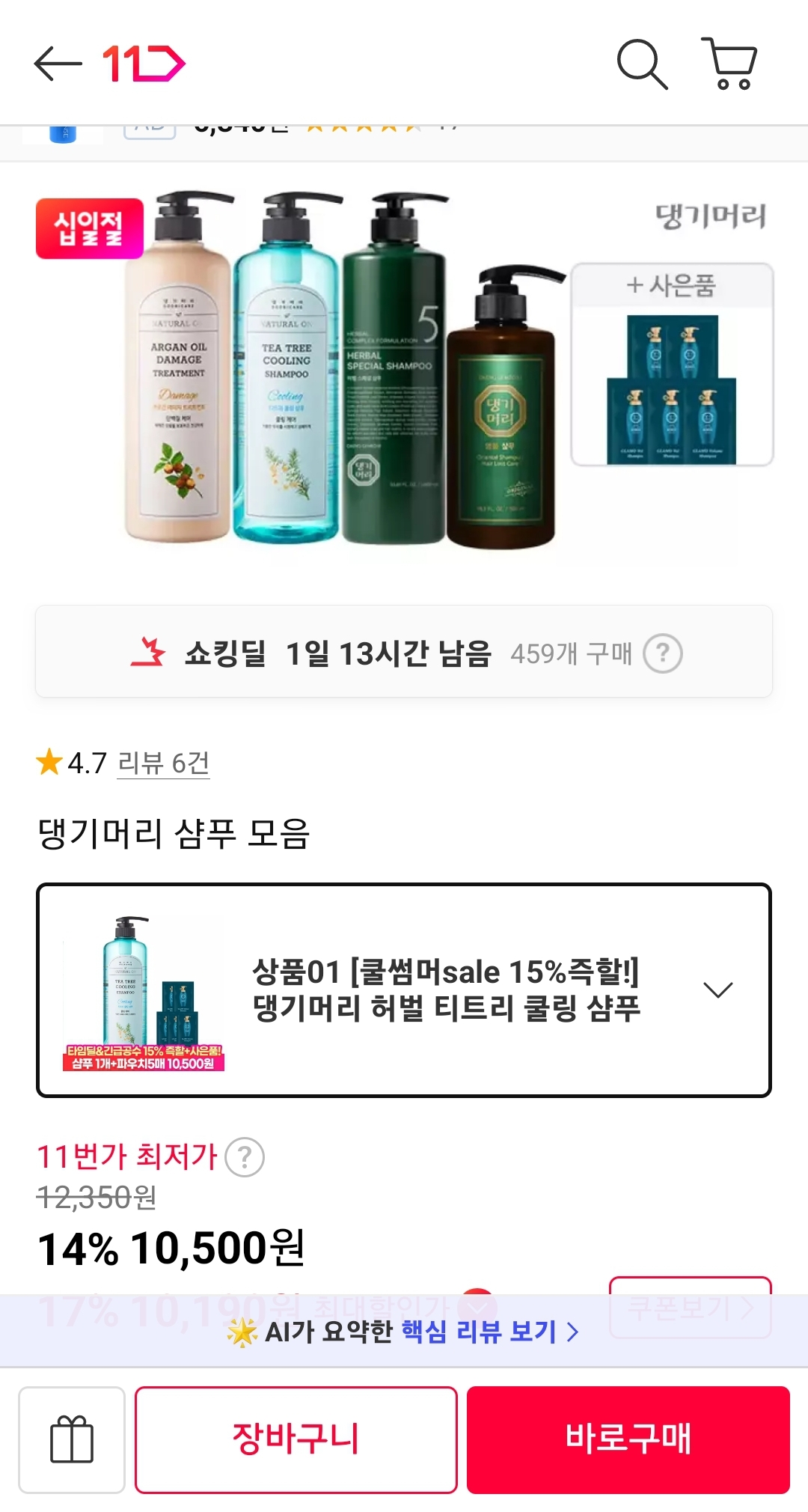
Task: Expand the 상품01 product option dropdown
Action: (404, 990)
